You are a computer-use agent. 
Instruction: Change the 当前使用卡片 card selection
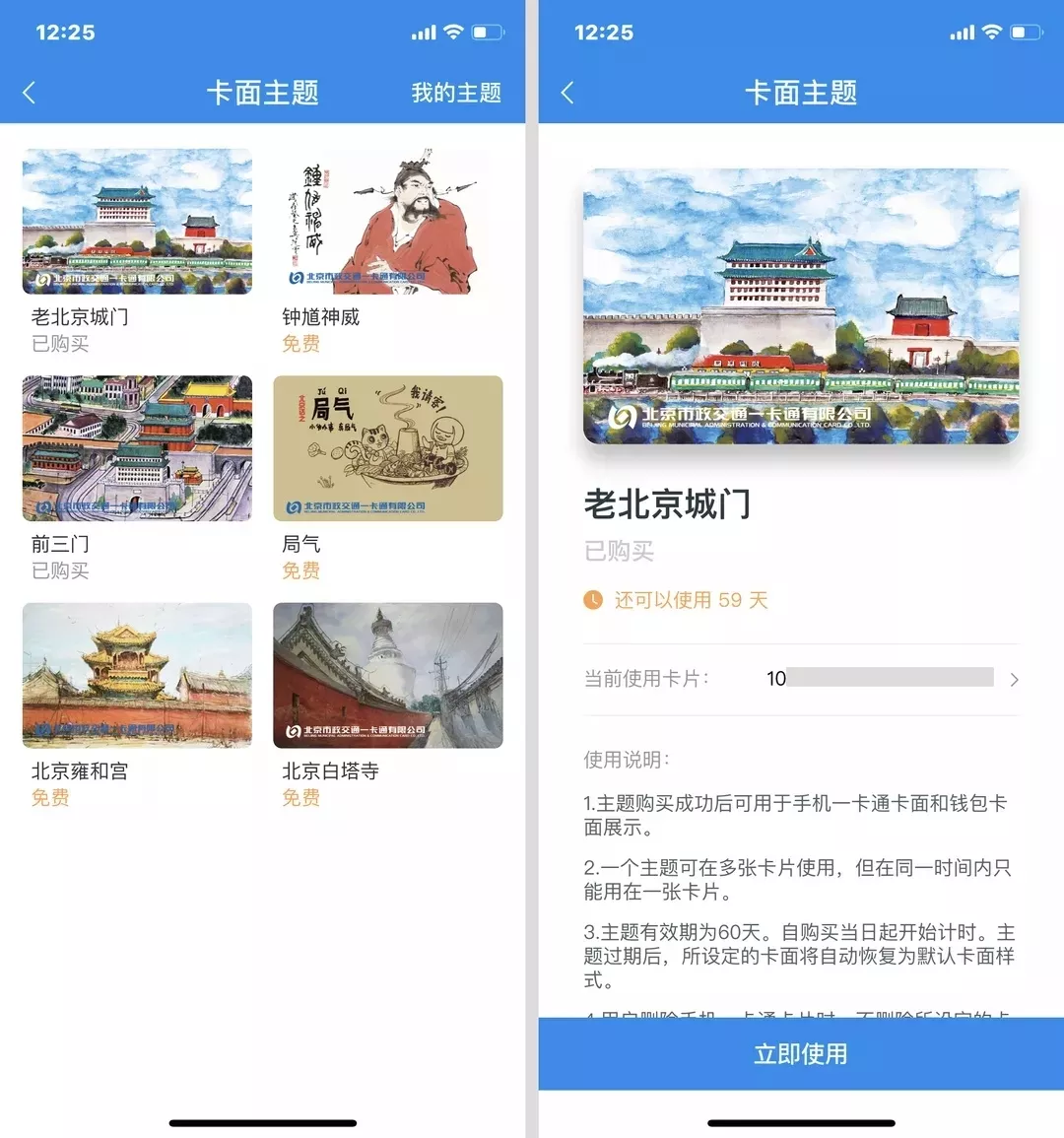coord(1014,679)
